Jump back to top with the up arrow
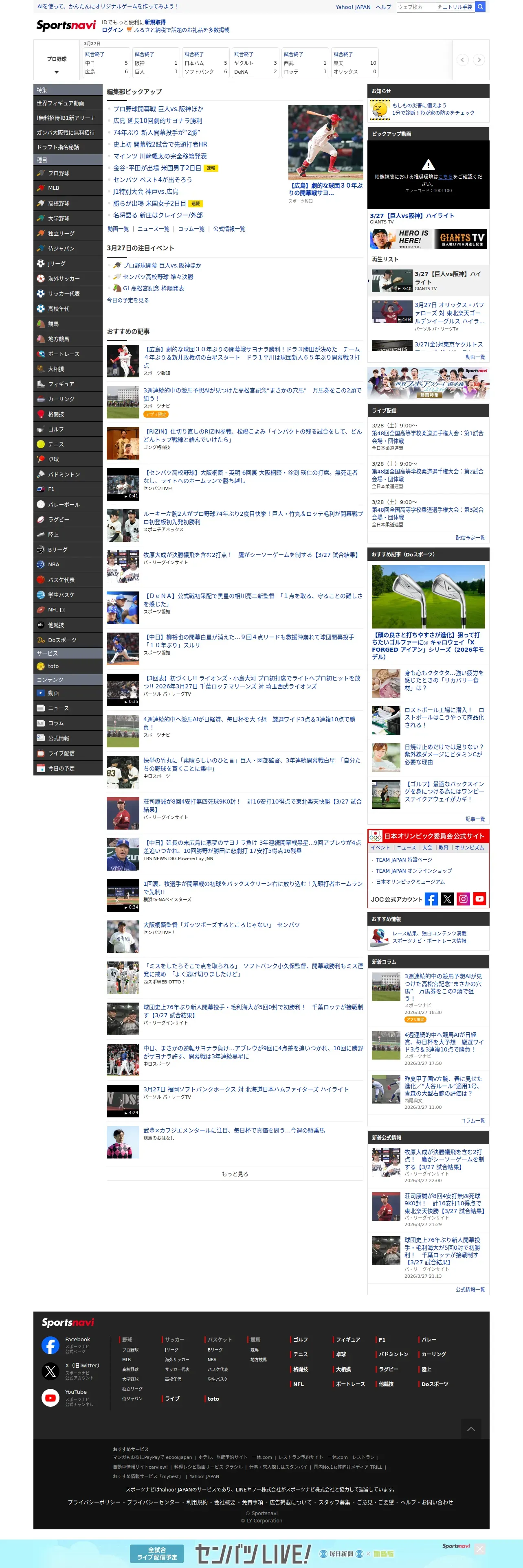Screen dimensions: 523x1568 tap(470, 1429)
